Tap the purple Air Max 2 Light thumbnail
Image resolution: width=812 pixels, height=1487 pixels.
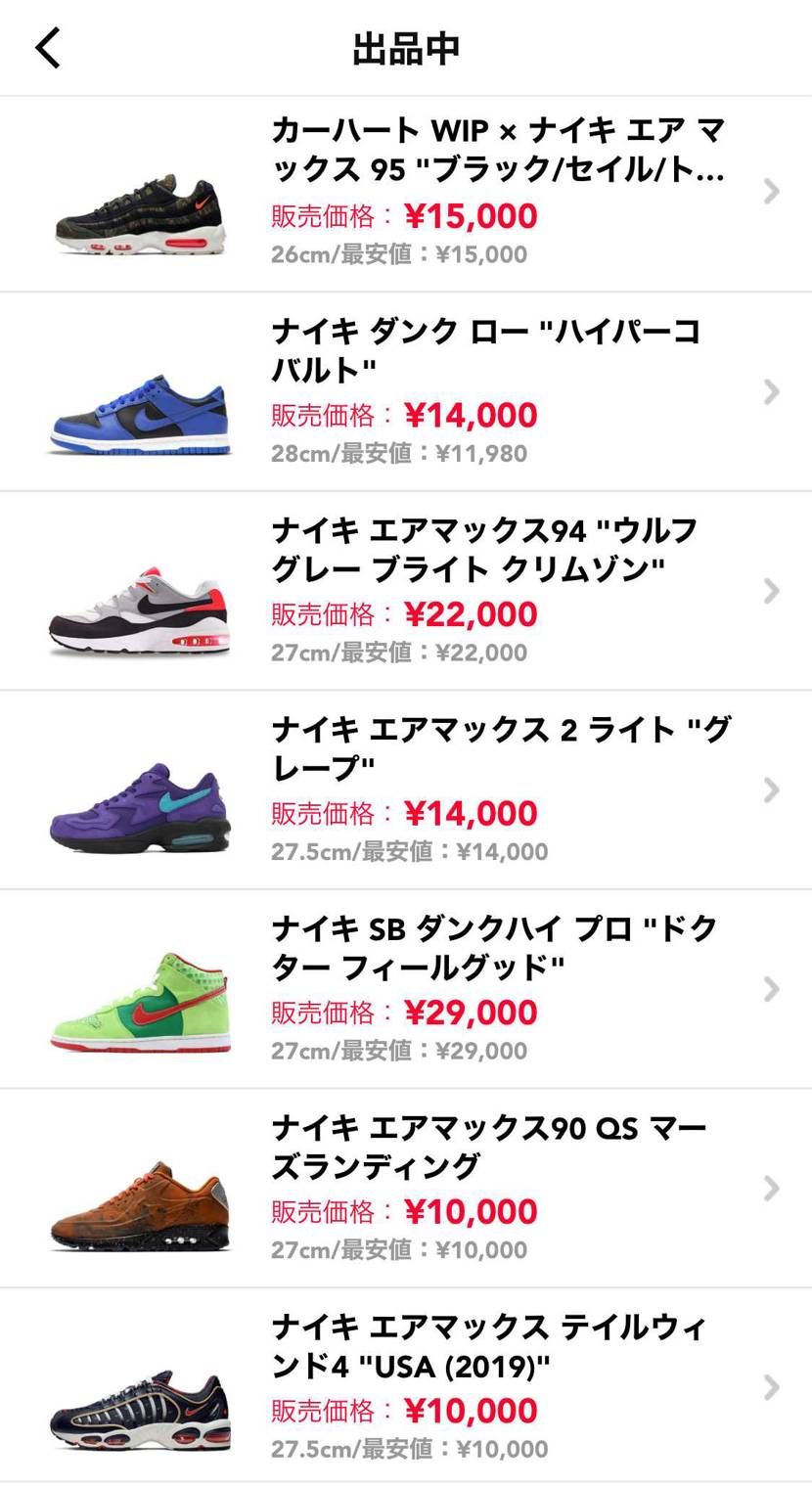tap(139, 807)
